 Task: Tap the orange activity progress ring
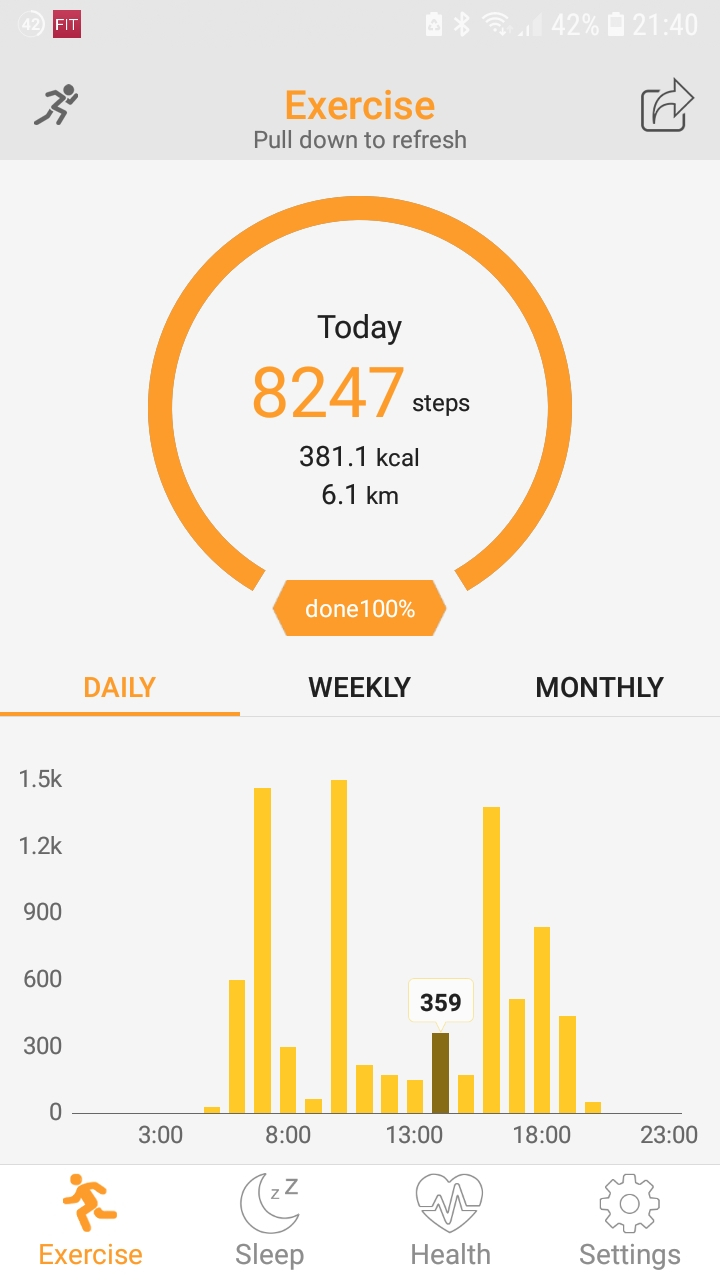[x=360, y=208]
